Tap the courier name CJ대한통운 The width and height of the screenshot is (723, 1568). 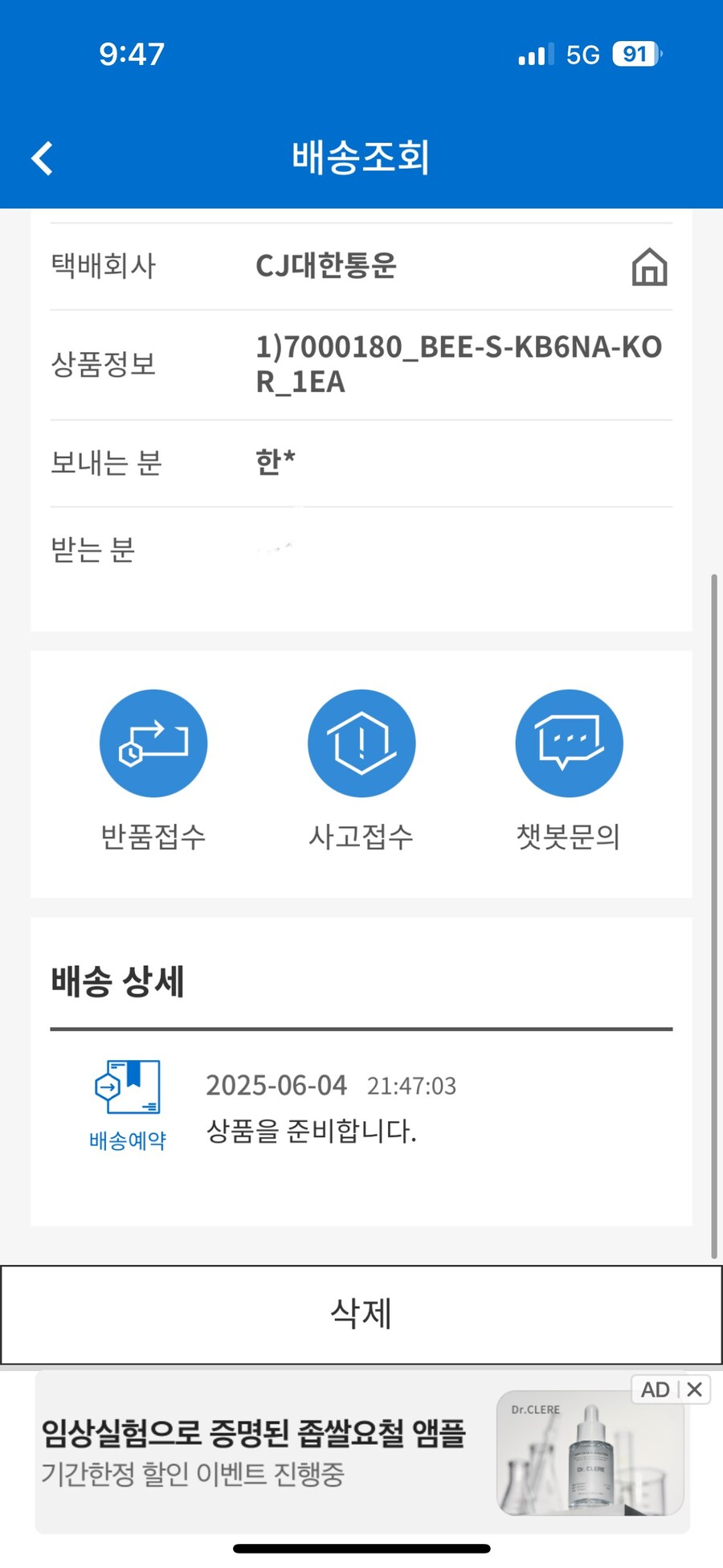point(327,265)
